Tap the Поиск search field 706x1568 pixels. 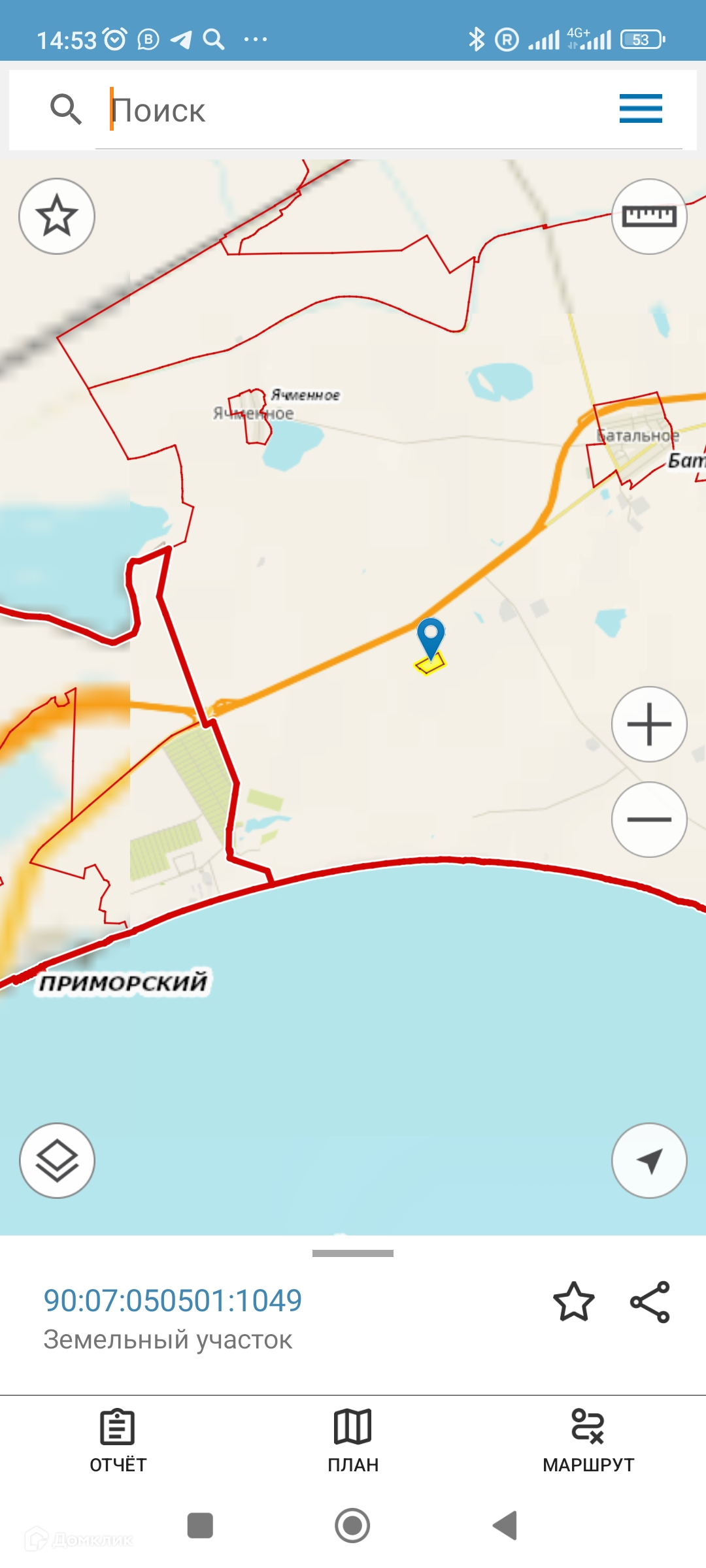point(353,110)
